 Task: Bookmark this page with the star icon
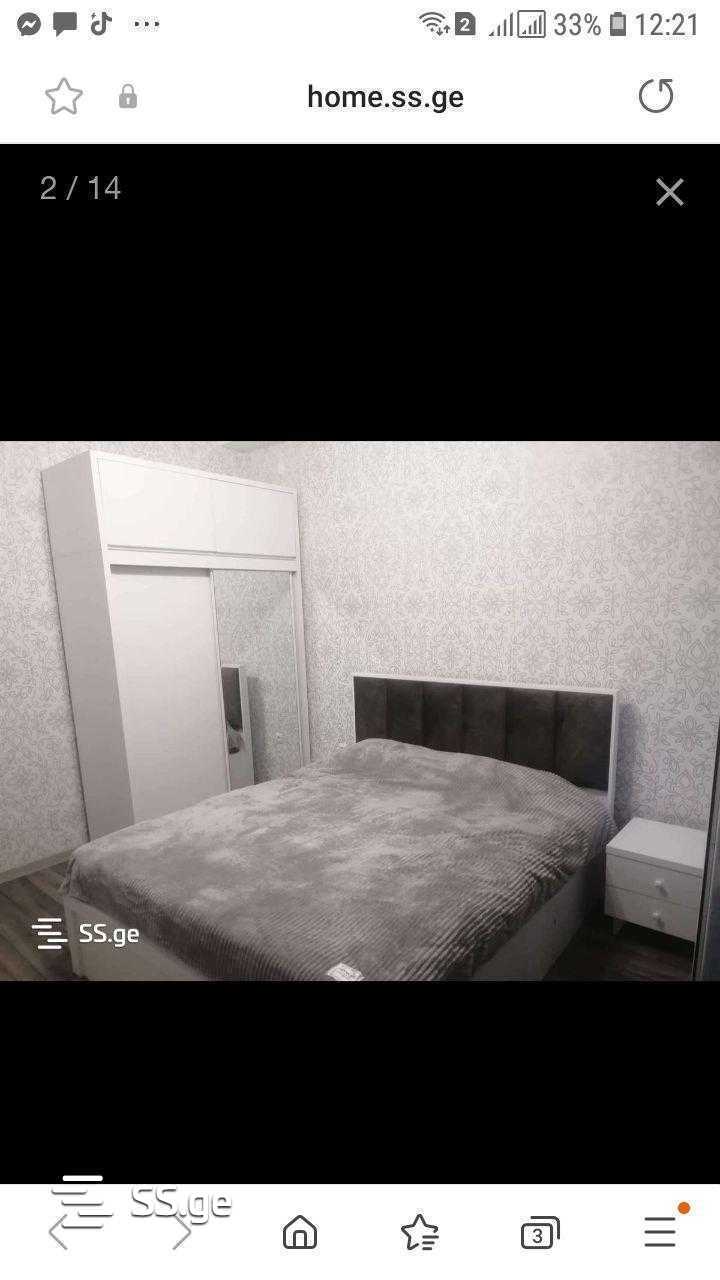click(x=64, y=97)
